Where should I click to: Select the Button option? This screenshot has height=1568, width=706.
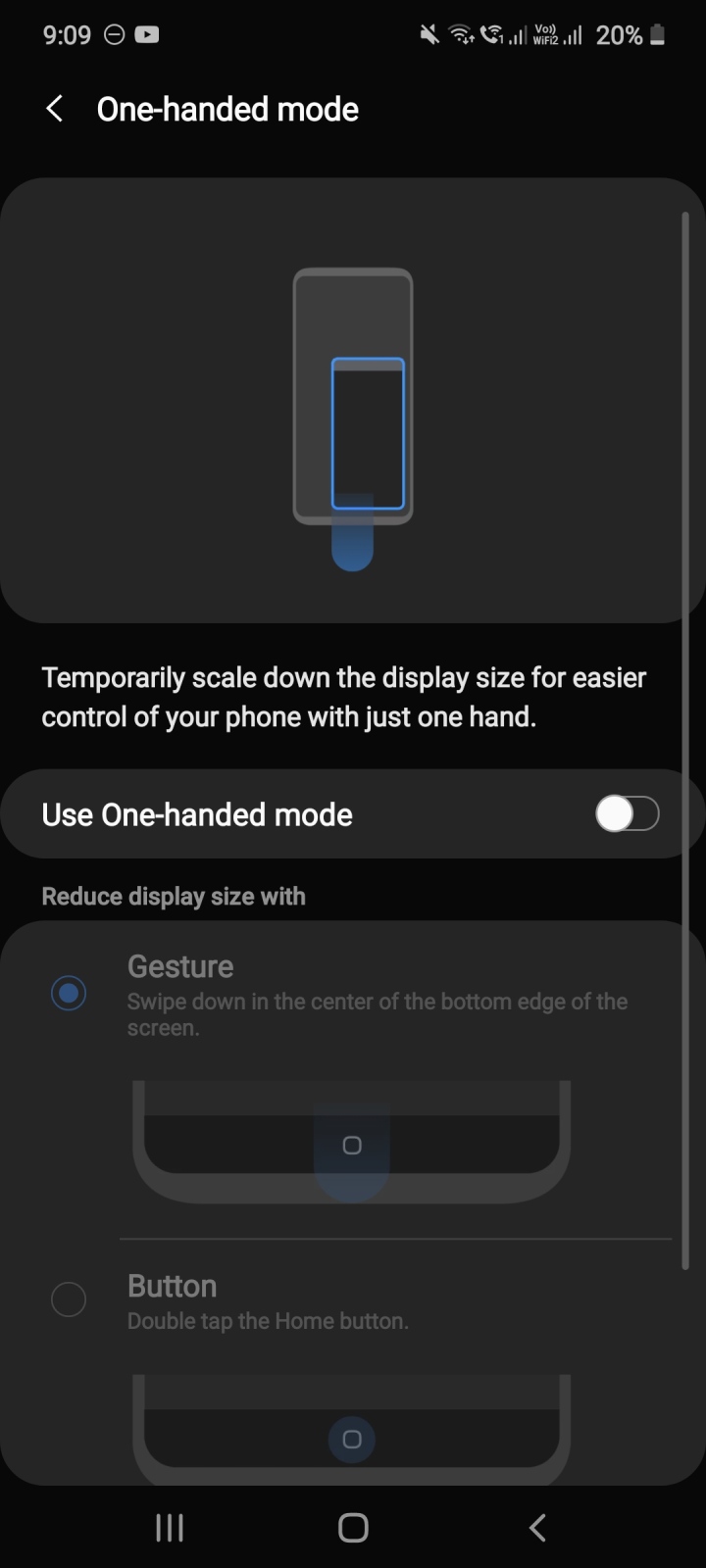(x=69, y=1300)
